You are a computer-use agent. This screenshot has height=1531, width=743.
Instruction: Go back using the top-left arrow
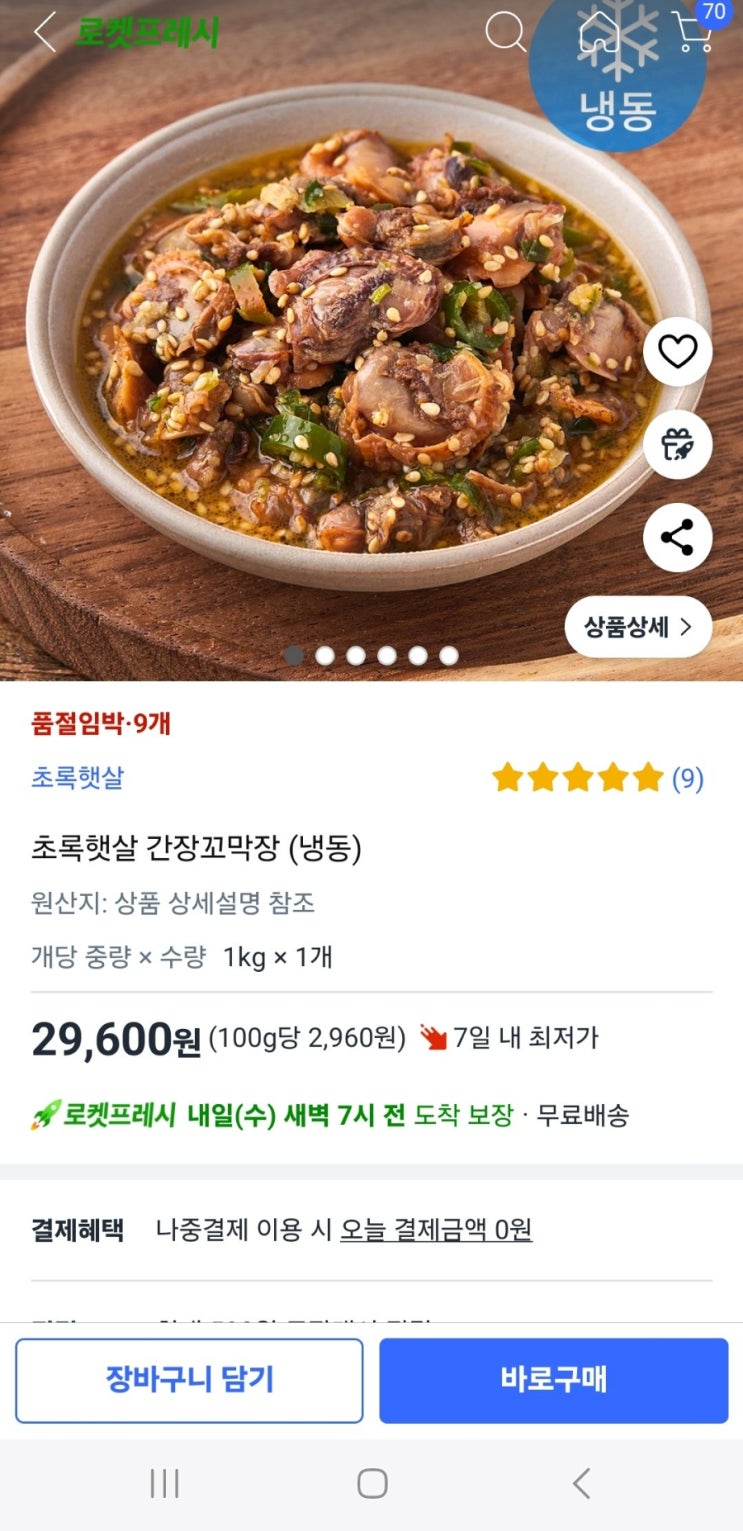point(44,32)
